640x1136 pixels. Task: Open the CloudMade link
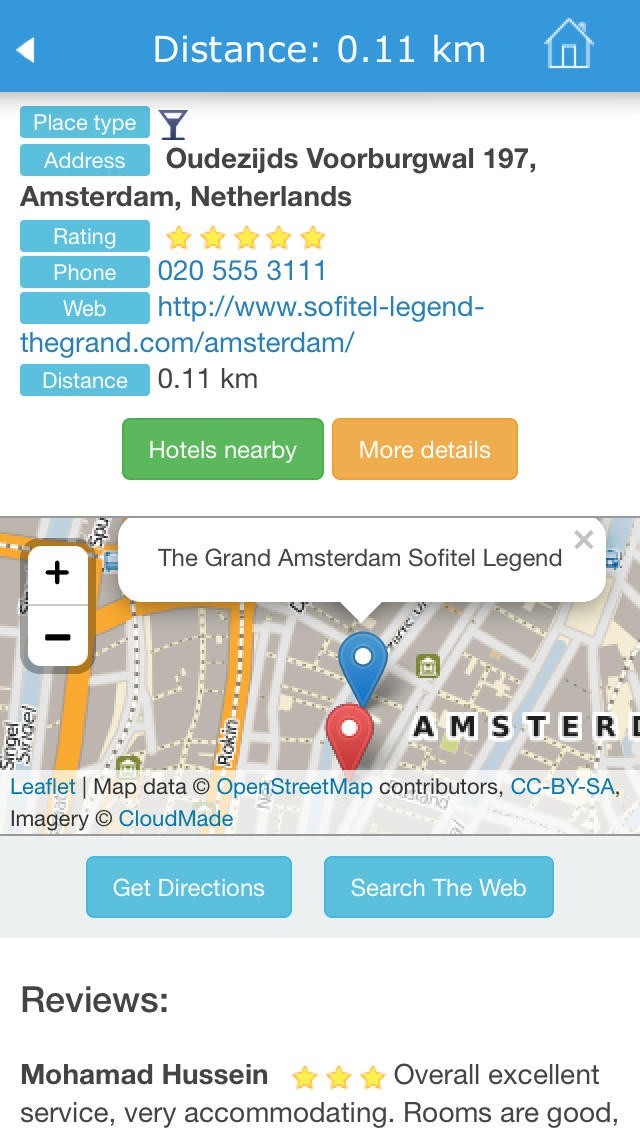coord(176,819)
